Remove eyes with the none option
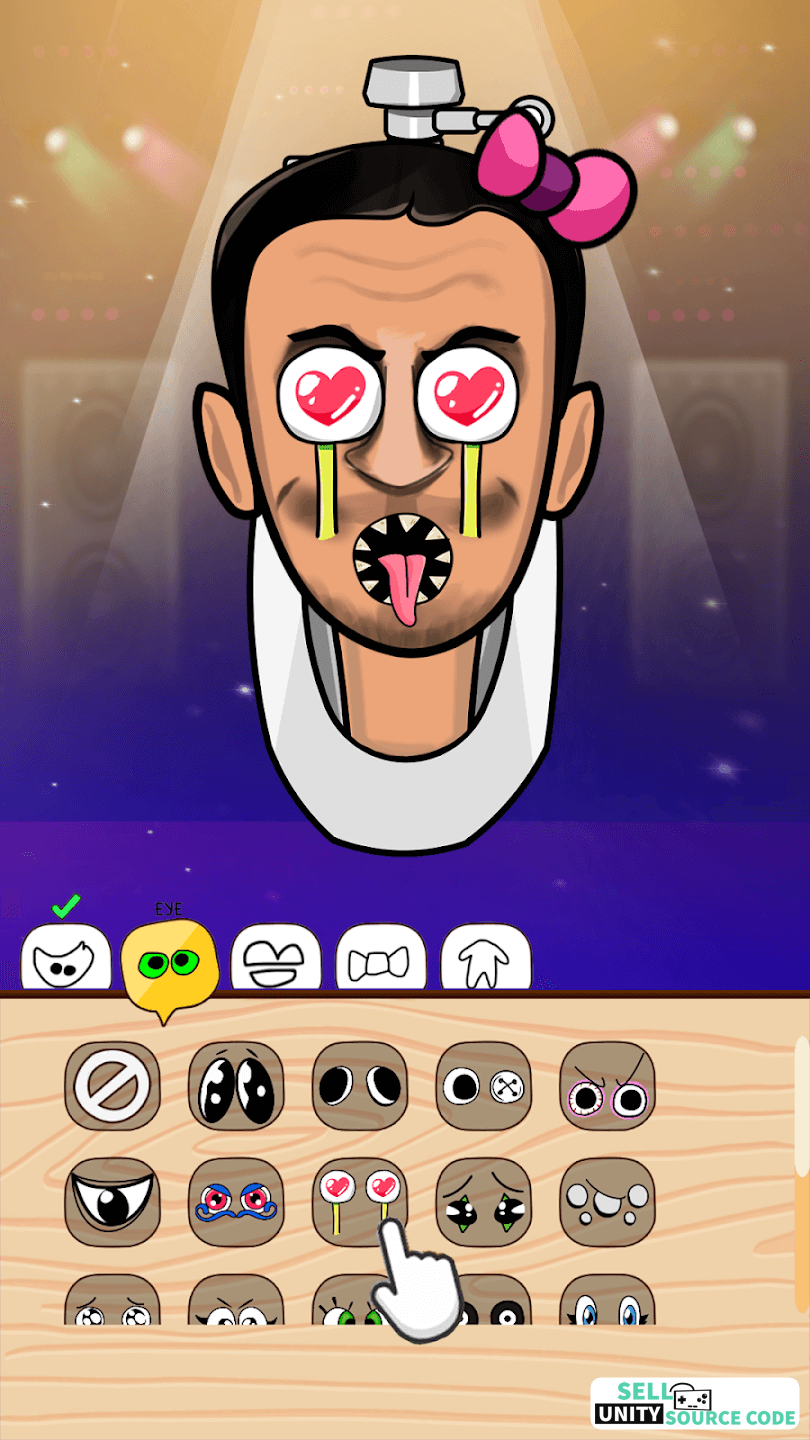The image size is (810, 1440). pyautogui.click(x=112, y=1086)
